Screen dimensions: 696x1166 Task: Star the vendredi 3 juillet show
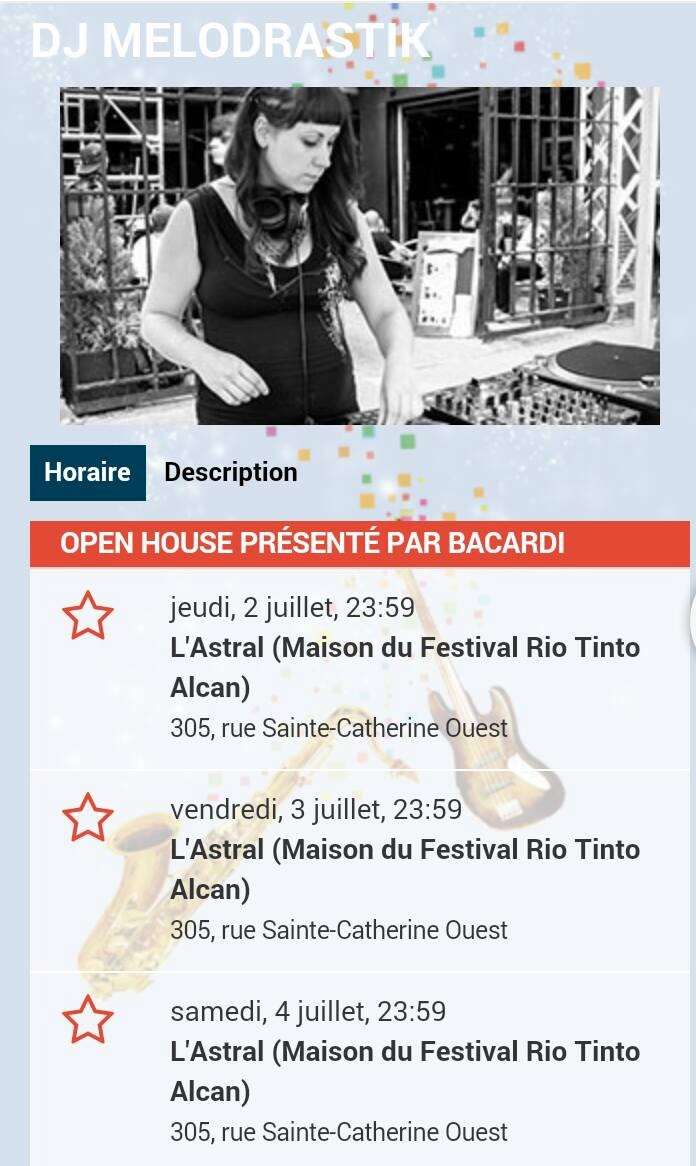click(x=88, y=817)
